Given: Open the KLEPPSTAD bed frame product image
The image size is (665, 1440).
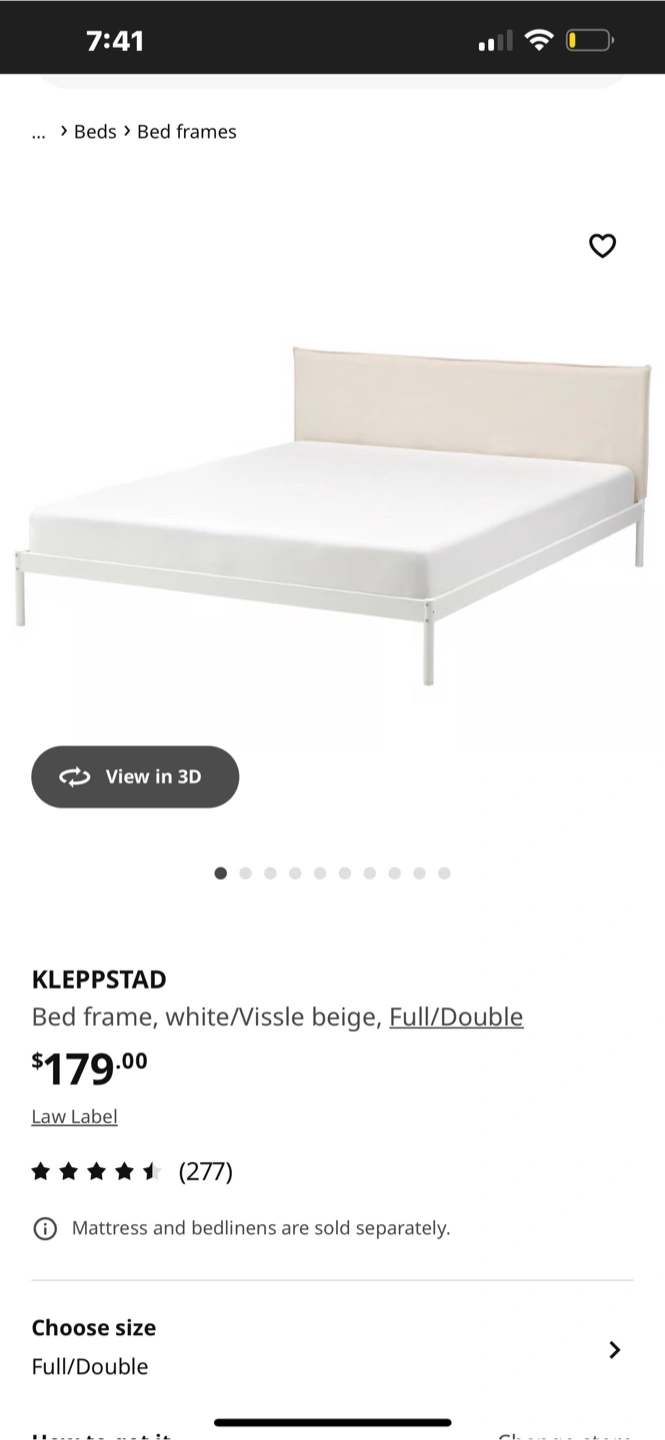Looking at the screenshot, I should click(332, 510).
